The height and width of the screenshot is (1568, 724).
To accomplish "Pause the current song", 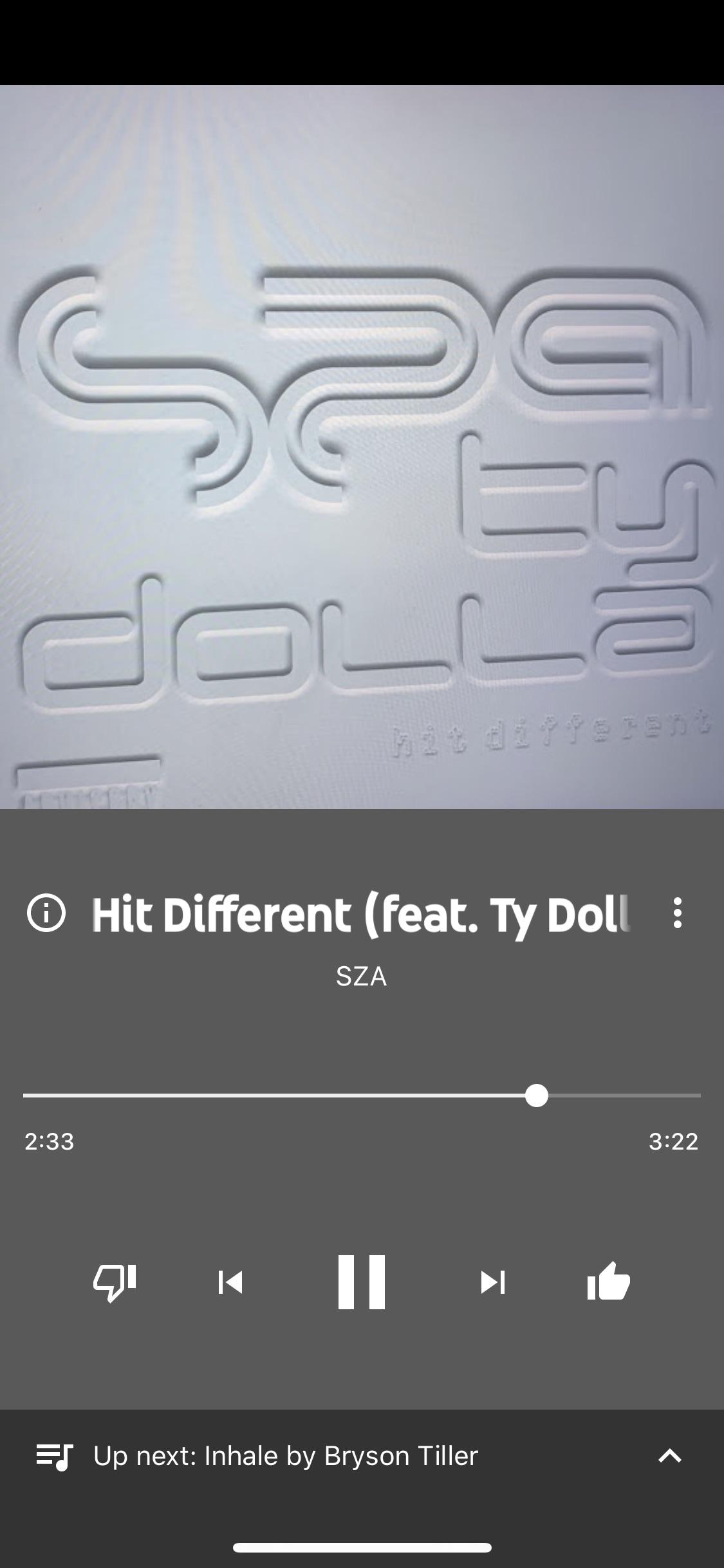I will pos(362,1282).
